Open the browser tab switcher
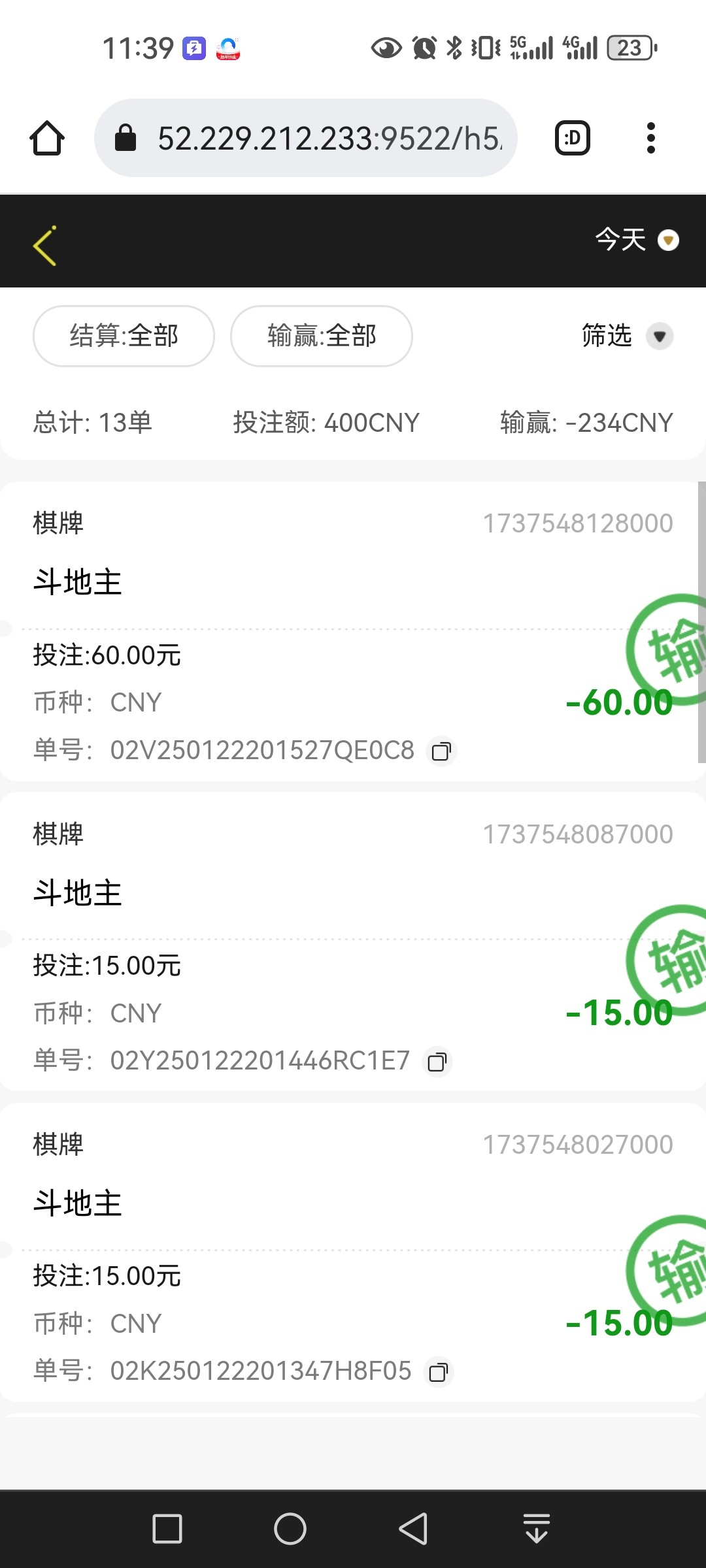This screenshot has height=1568, width=706. [573, 138]
